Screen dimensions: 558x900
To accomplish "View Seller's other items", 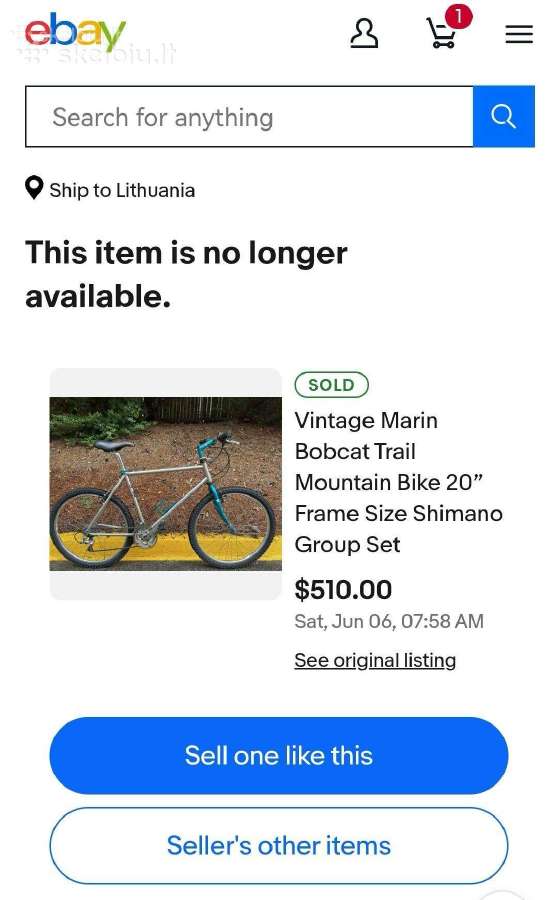I will [x=278, y=845].
